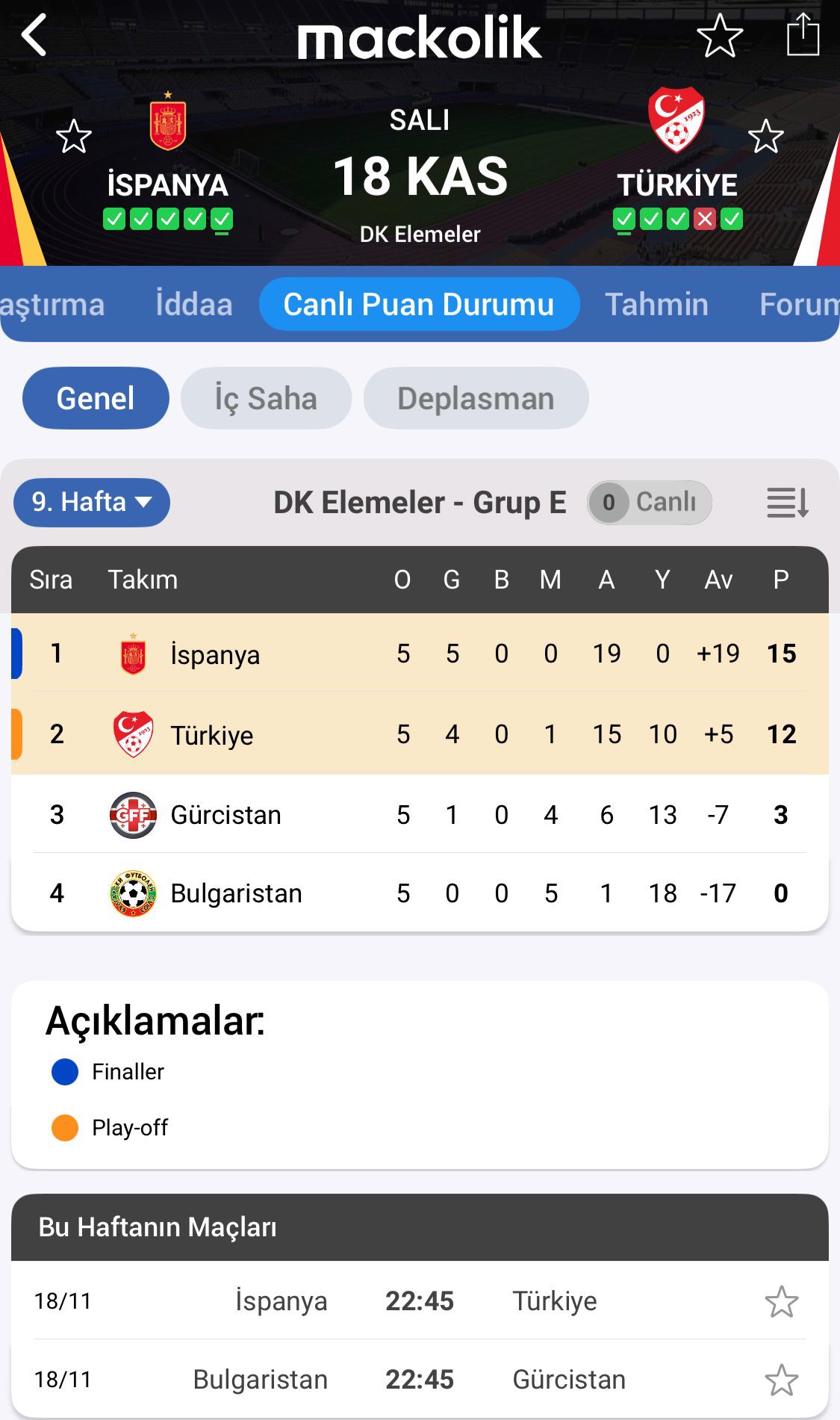Favorite the Türkiye team
The image size is (840, 1420).
[x=765, y=137]
